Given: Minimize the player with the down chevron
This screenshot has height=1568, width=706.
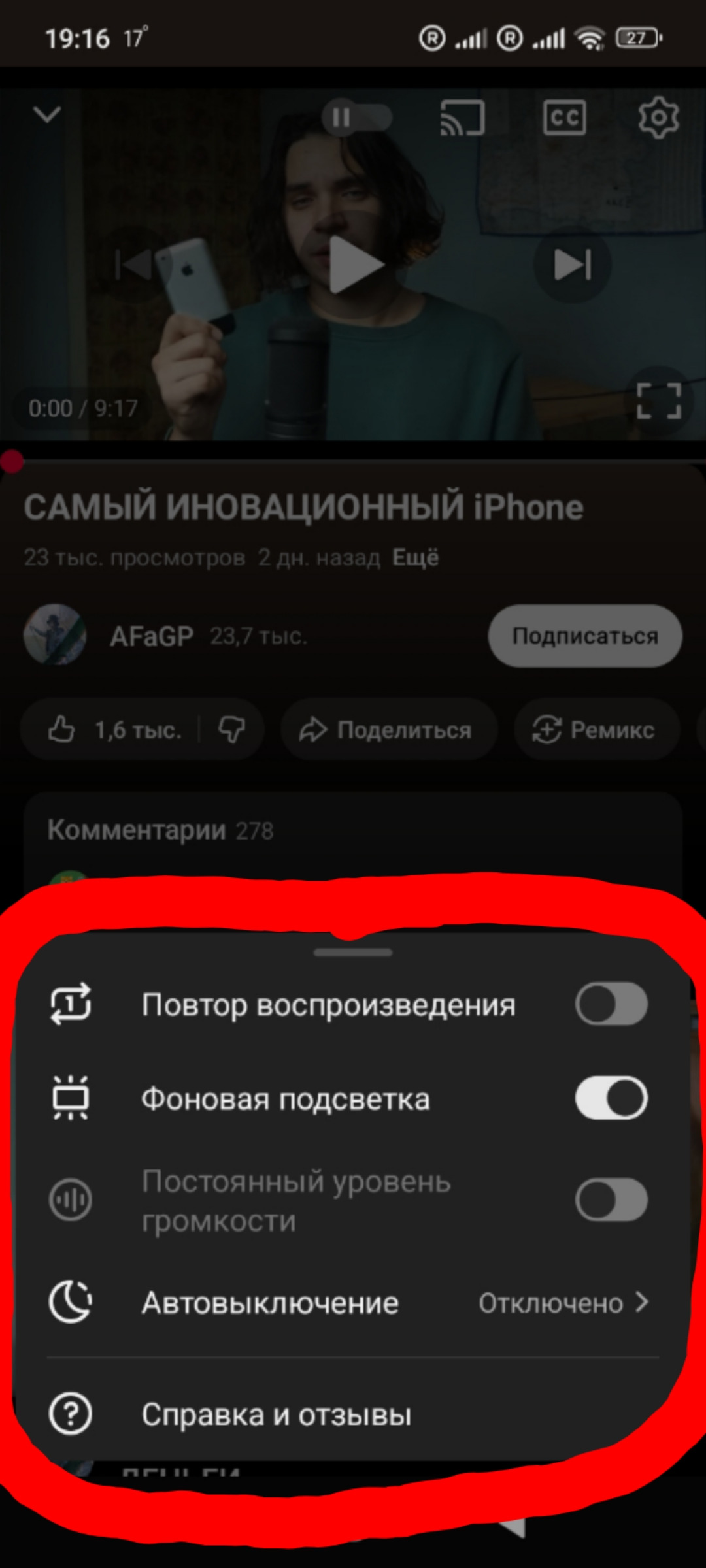Looking at the screenshot, I should pyautogui.click(x=47, y=115).
